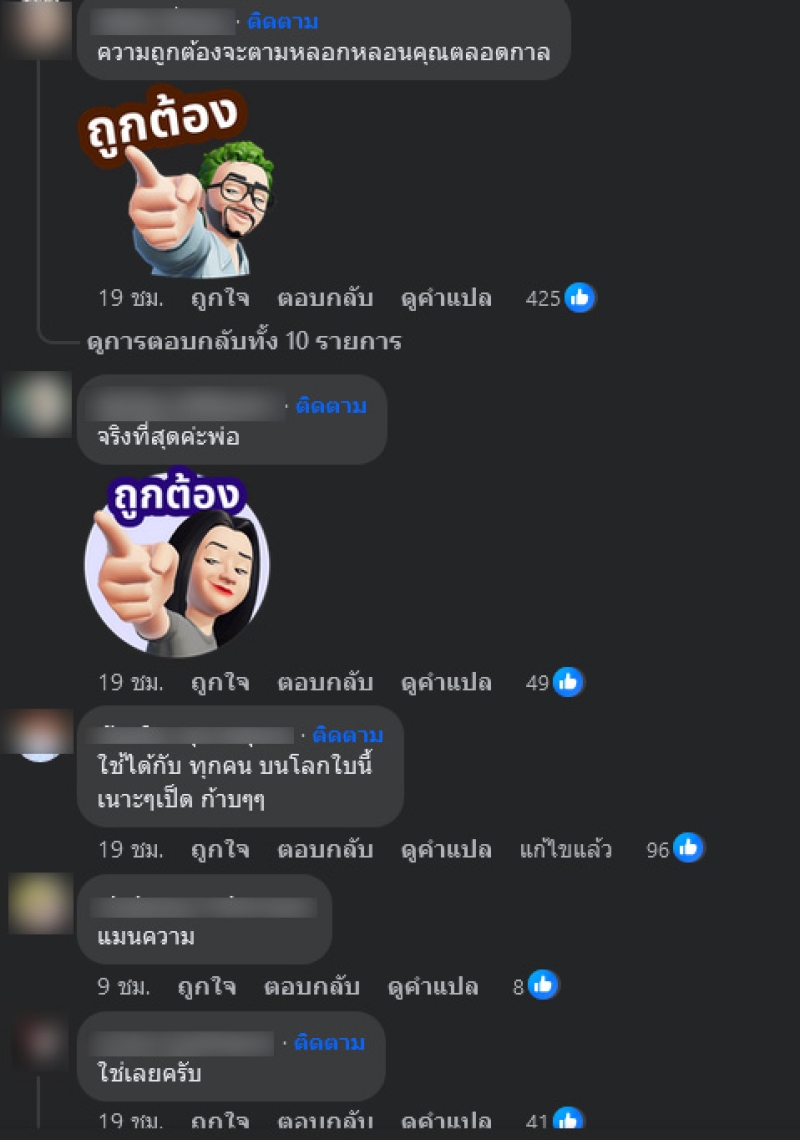
Task: Reply to the comment with 425 reactions
Action: pyautogui.click(x=325, y=298)
